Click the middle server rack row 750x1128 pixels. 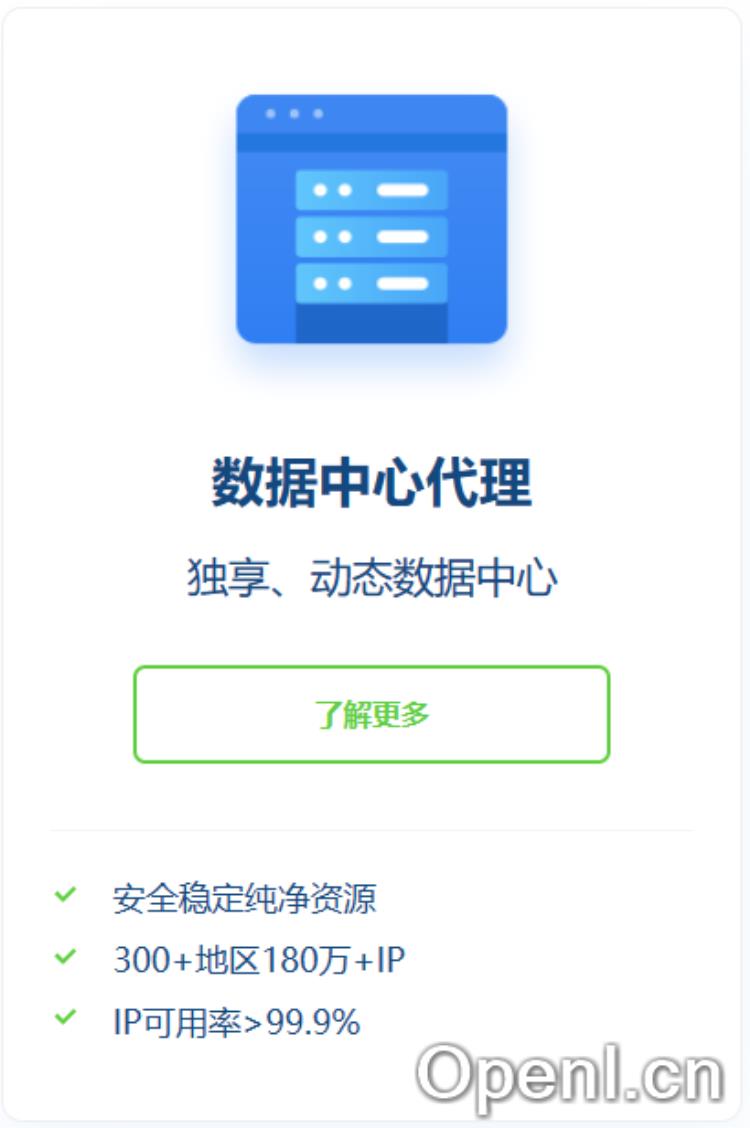tap(370, 236)
